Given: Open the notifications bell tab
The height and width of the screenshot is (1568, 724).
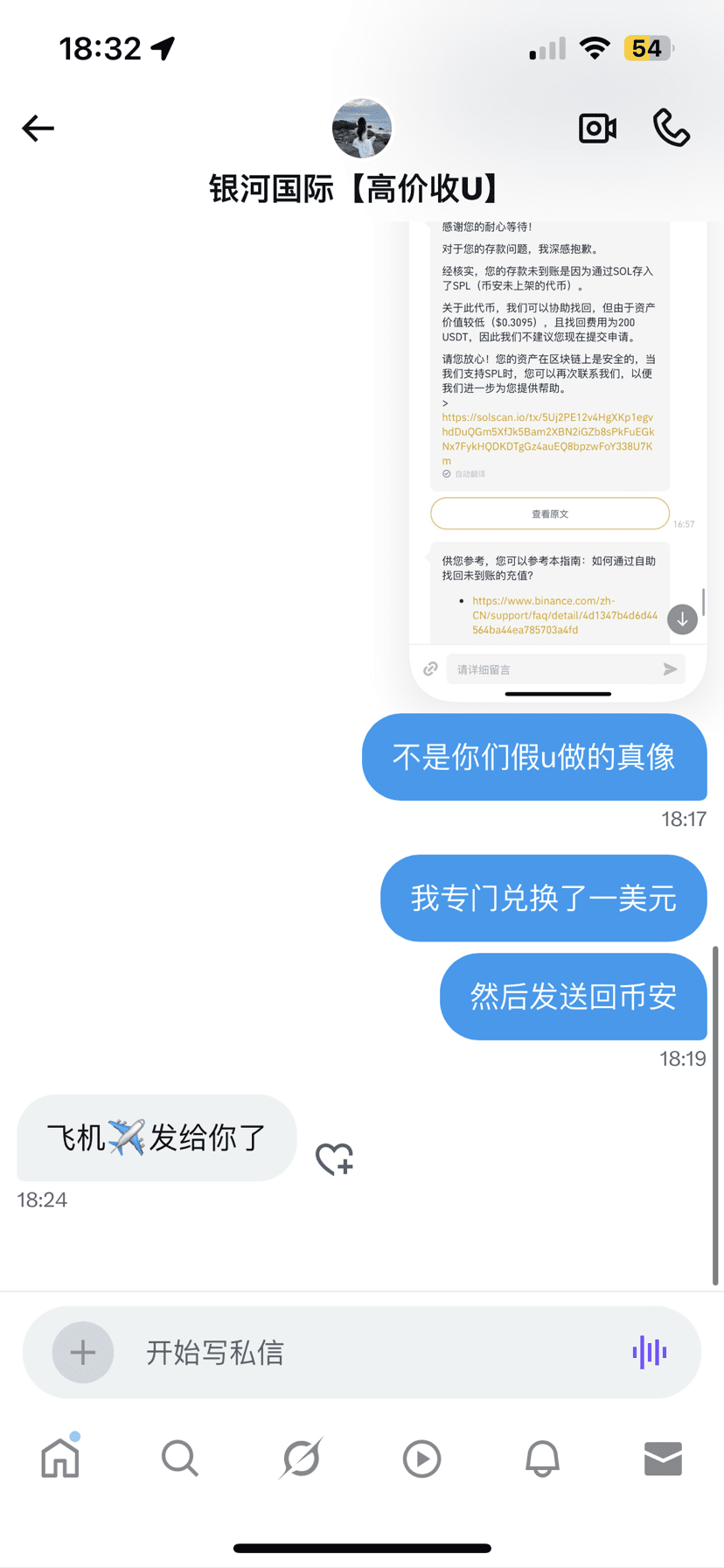Looking at the screenshot, I should click(542, 1459).
